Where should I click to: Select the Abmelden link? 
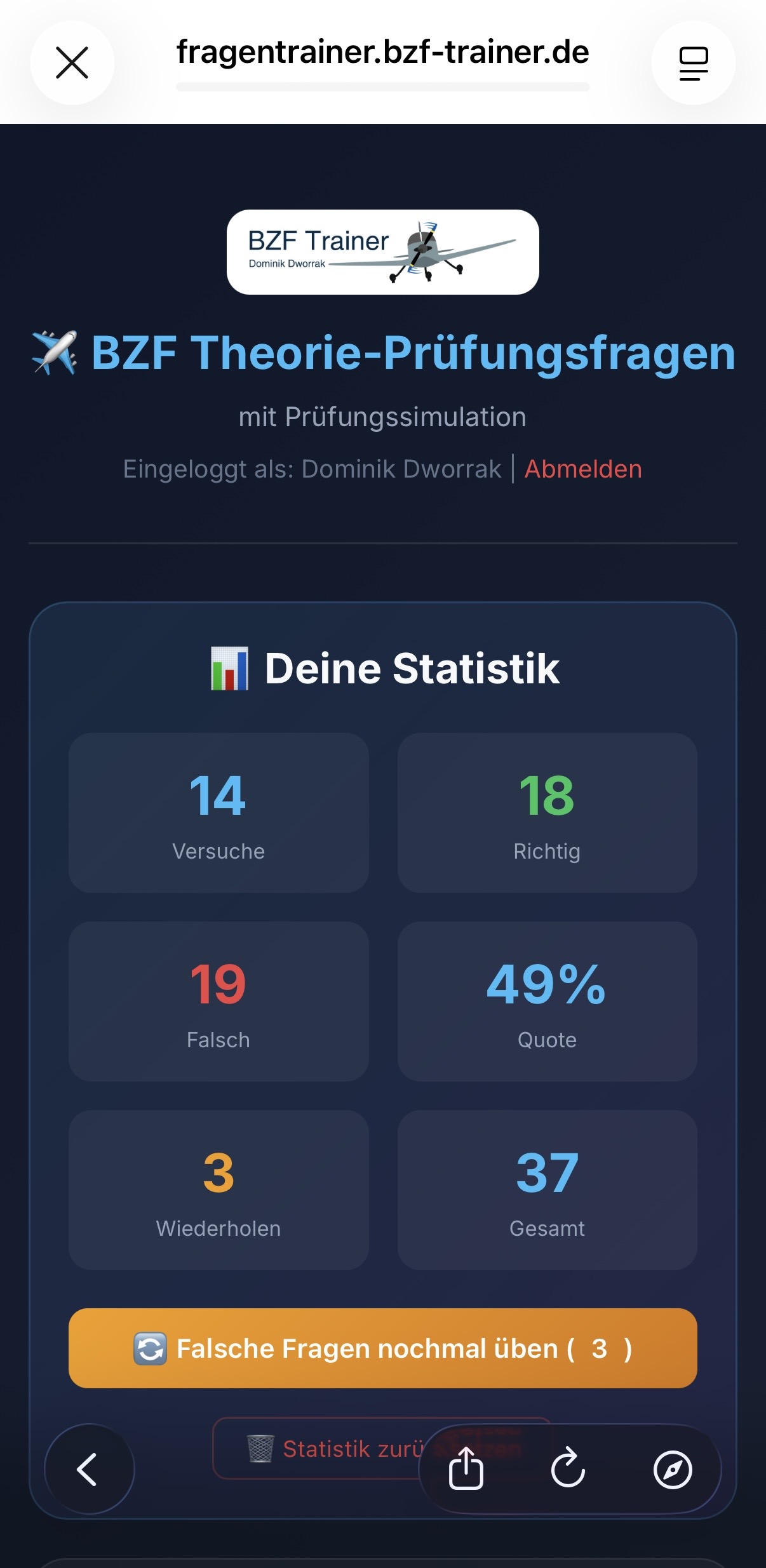[x=582, y=469]
